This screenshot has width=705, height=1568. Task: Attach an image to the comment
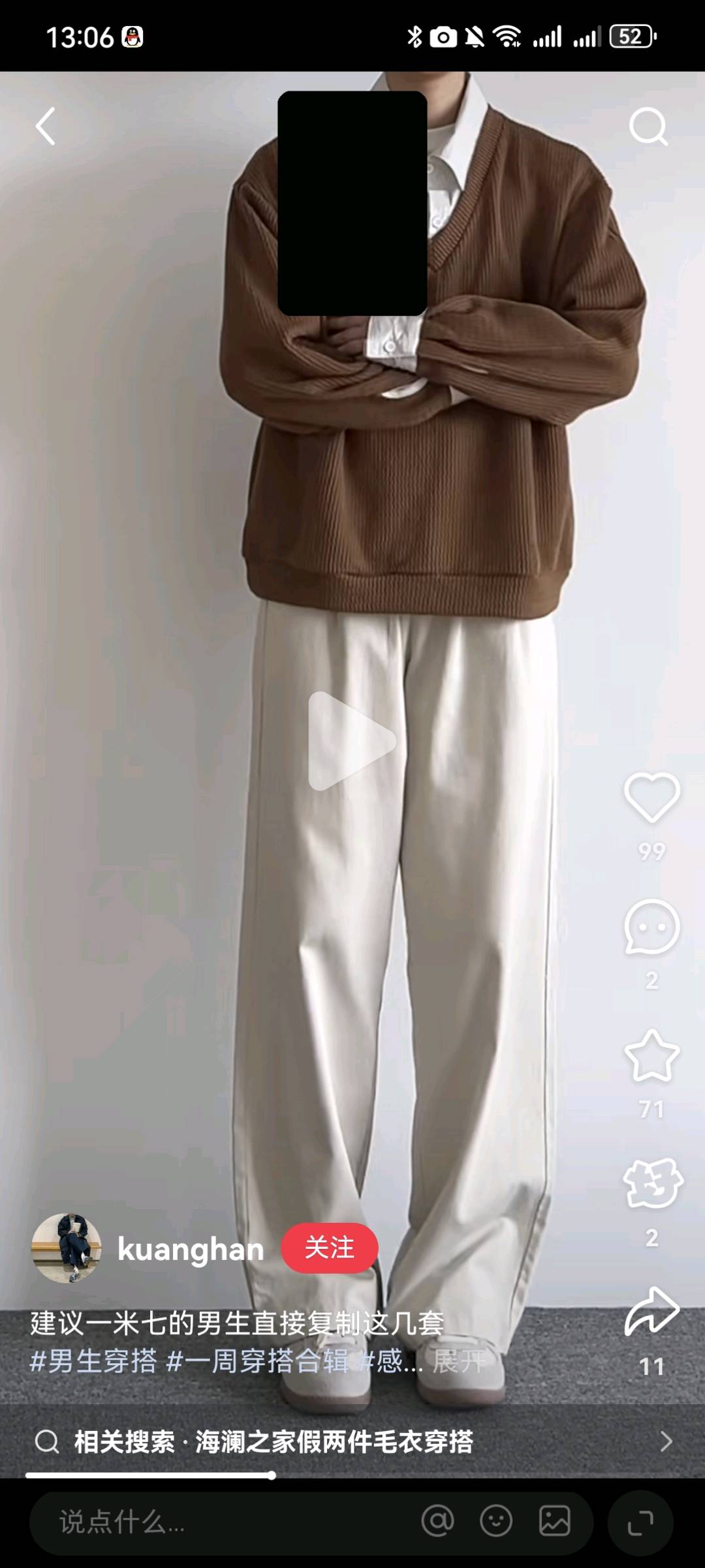click(x=554, y=1522)
